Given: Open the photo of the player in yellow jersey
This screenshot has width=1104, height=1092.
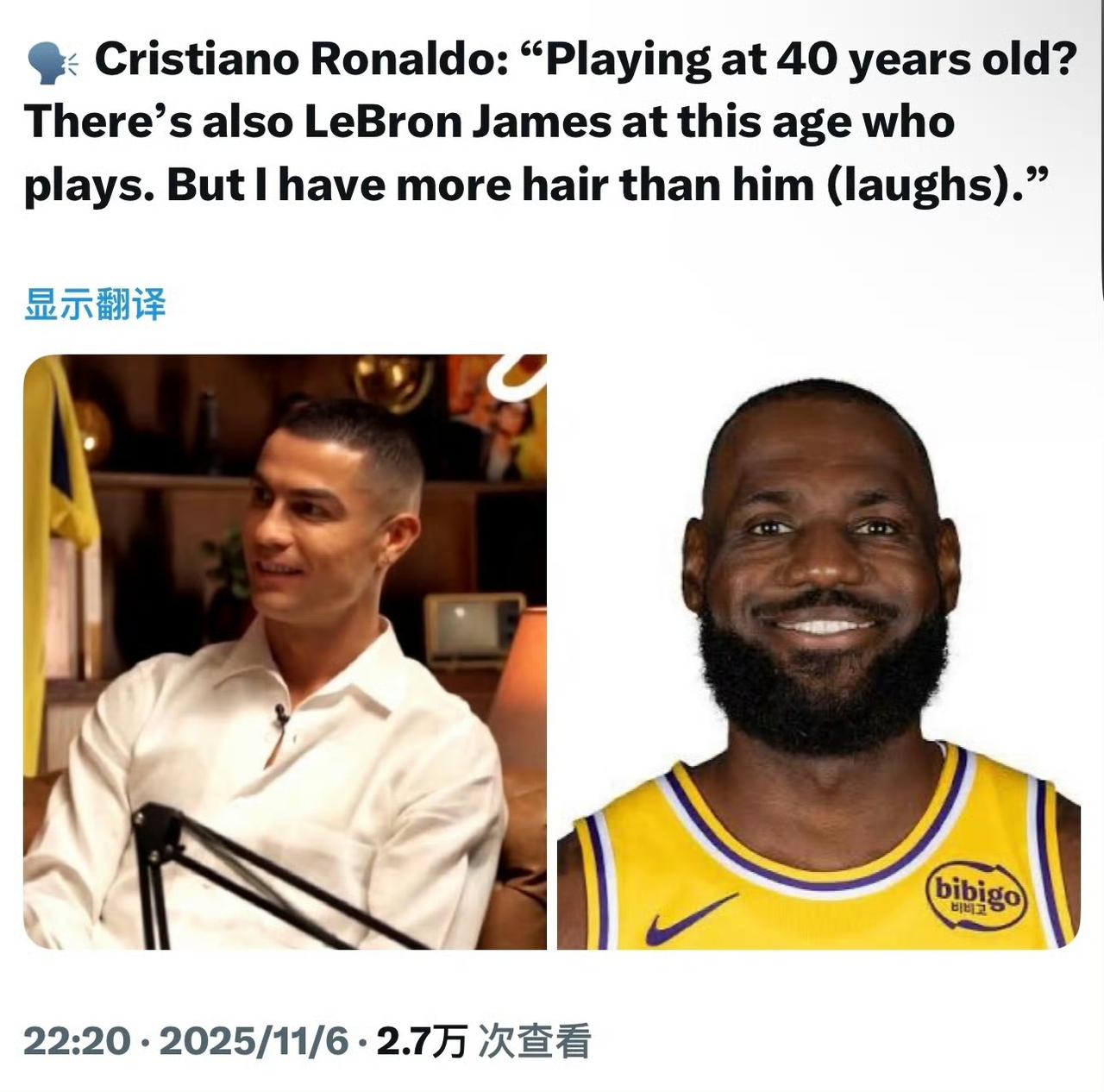Looking at the screenshot, I should click(818, 652).
